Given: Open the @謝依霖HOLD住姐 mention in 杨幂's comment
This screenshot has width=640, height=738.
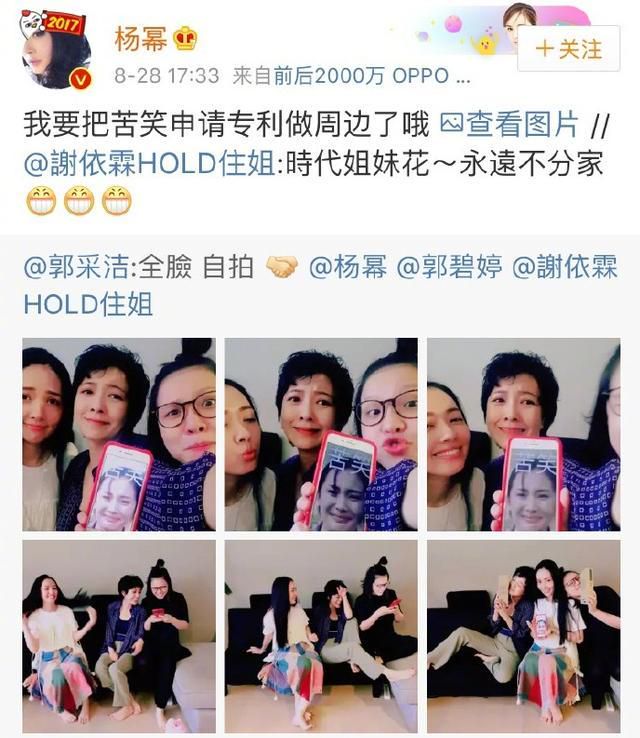Looking at the screenshot, I should click(148, 163).
